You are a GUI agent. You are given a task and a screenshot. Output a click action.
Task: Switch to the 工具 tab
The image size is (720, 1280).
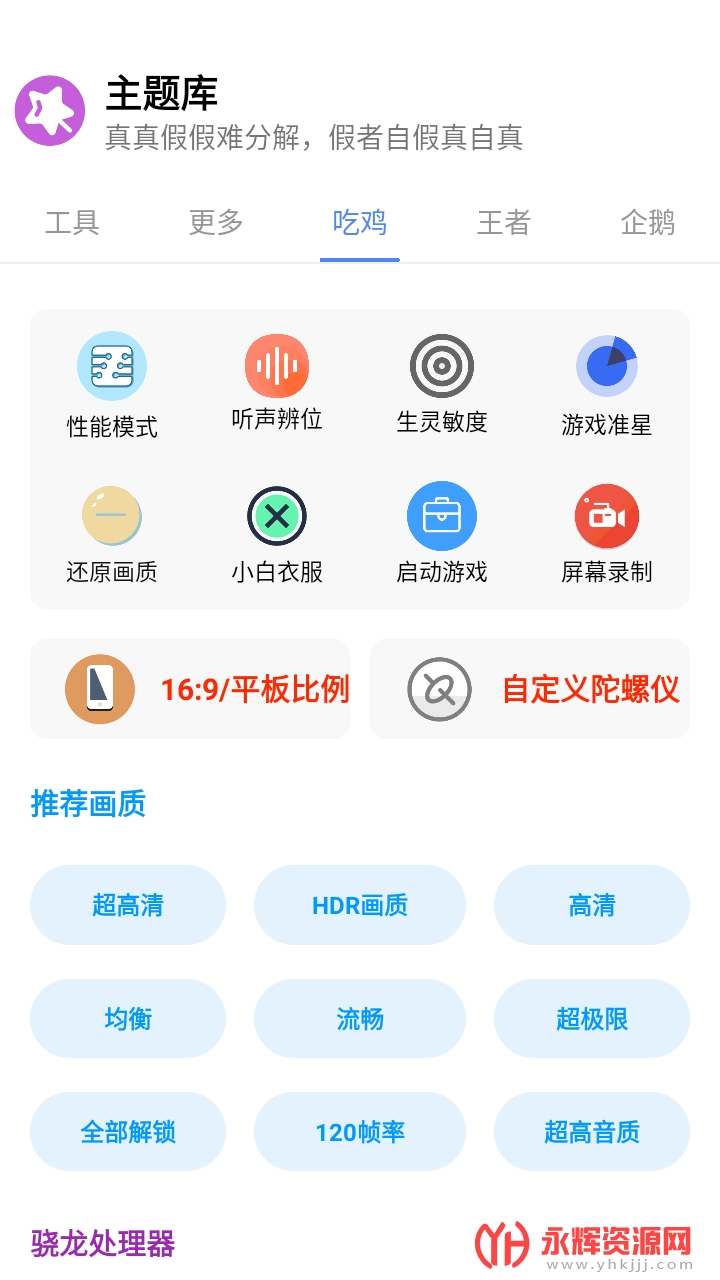72,222
